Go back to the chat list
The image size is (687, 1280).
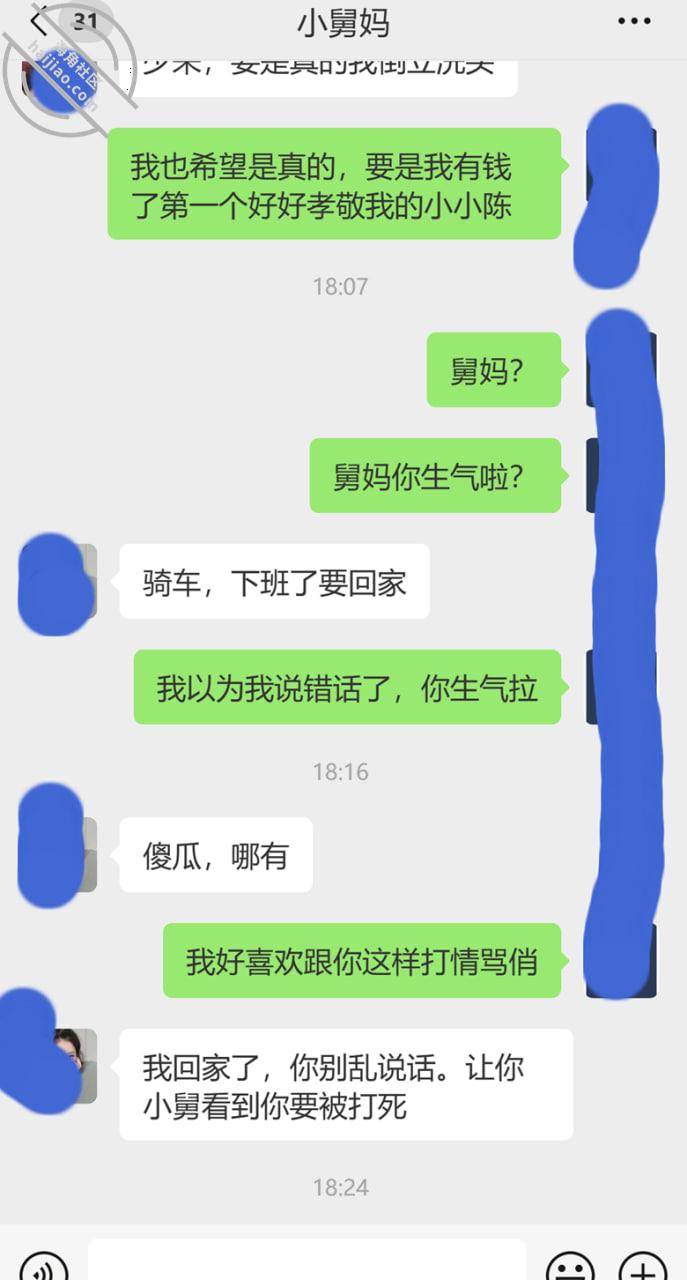(x=40, y=24)
